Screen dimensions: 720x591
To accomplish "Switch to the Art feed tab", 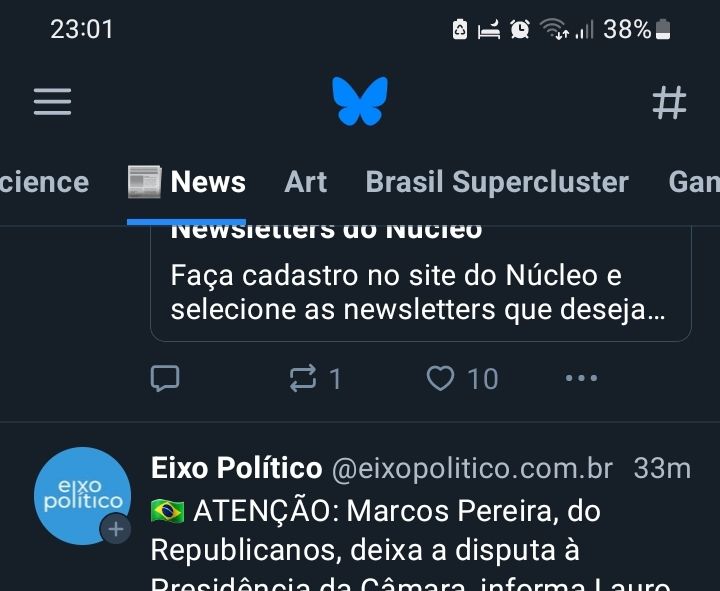I will (305, 182).
